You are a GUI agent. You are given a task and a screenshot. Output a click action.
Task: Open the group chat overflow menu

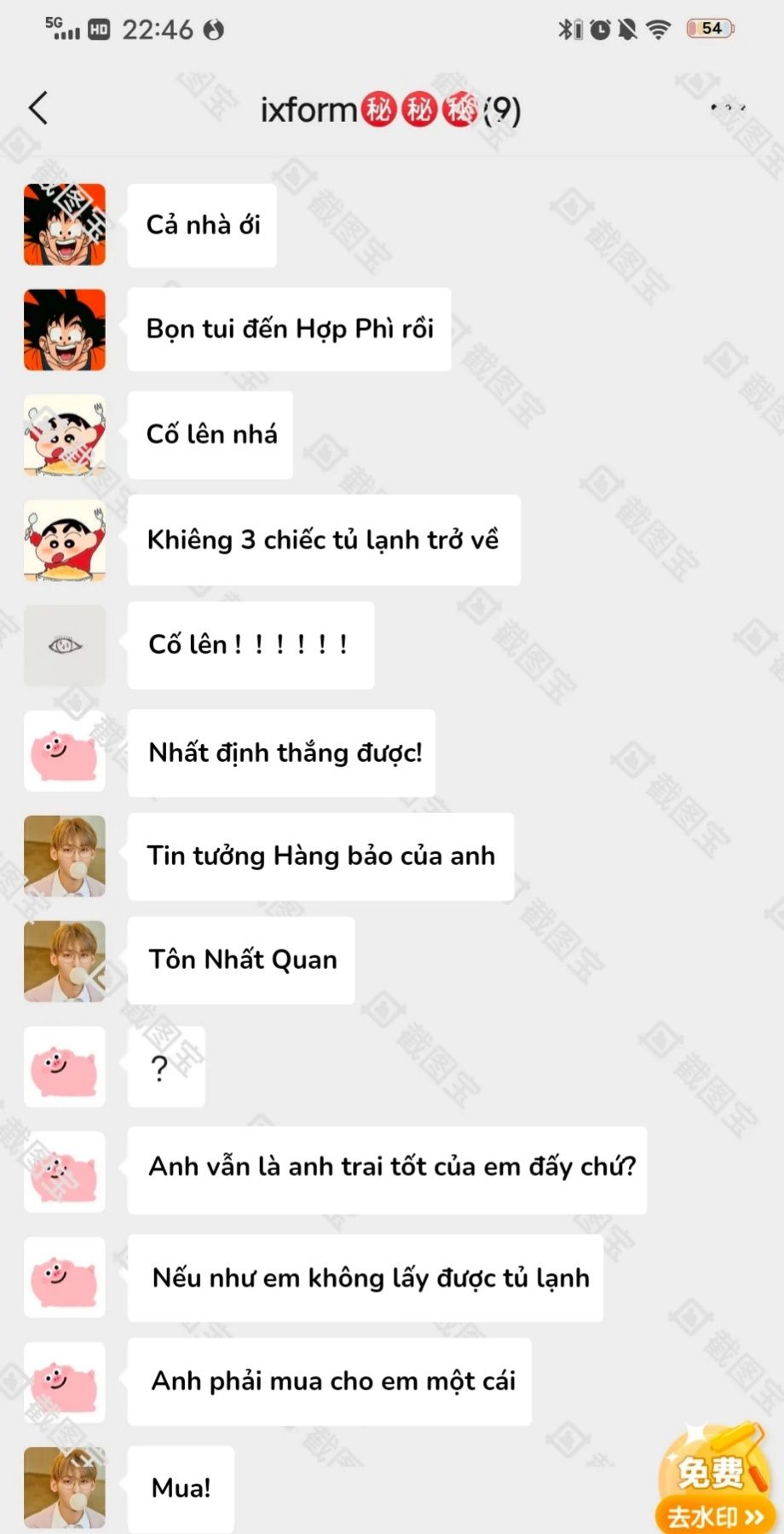pyautogui.click(x=728, y=108)
